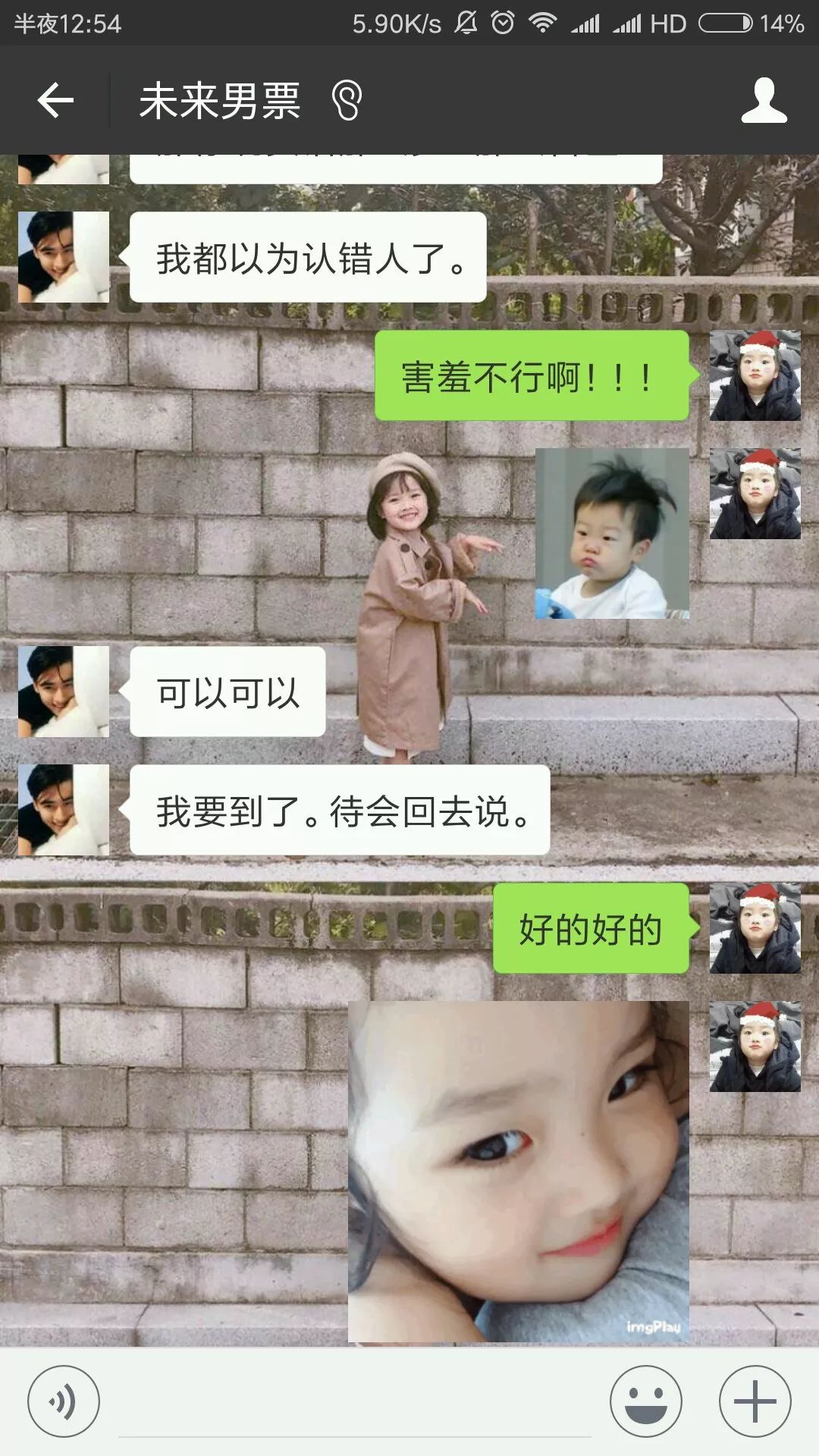Focus the message text field
Viewport: 819px width, 1456px height.
[354, 1407]
